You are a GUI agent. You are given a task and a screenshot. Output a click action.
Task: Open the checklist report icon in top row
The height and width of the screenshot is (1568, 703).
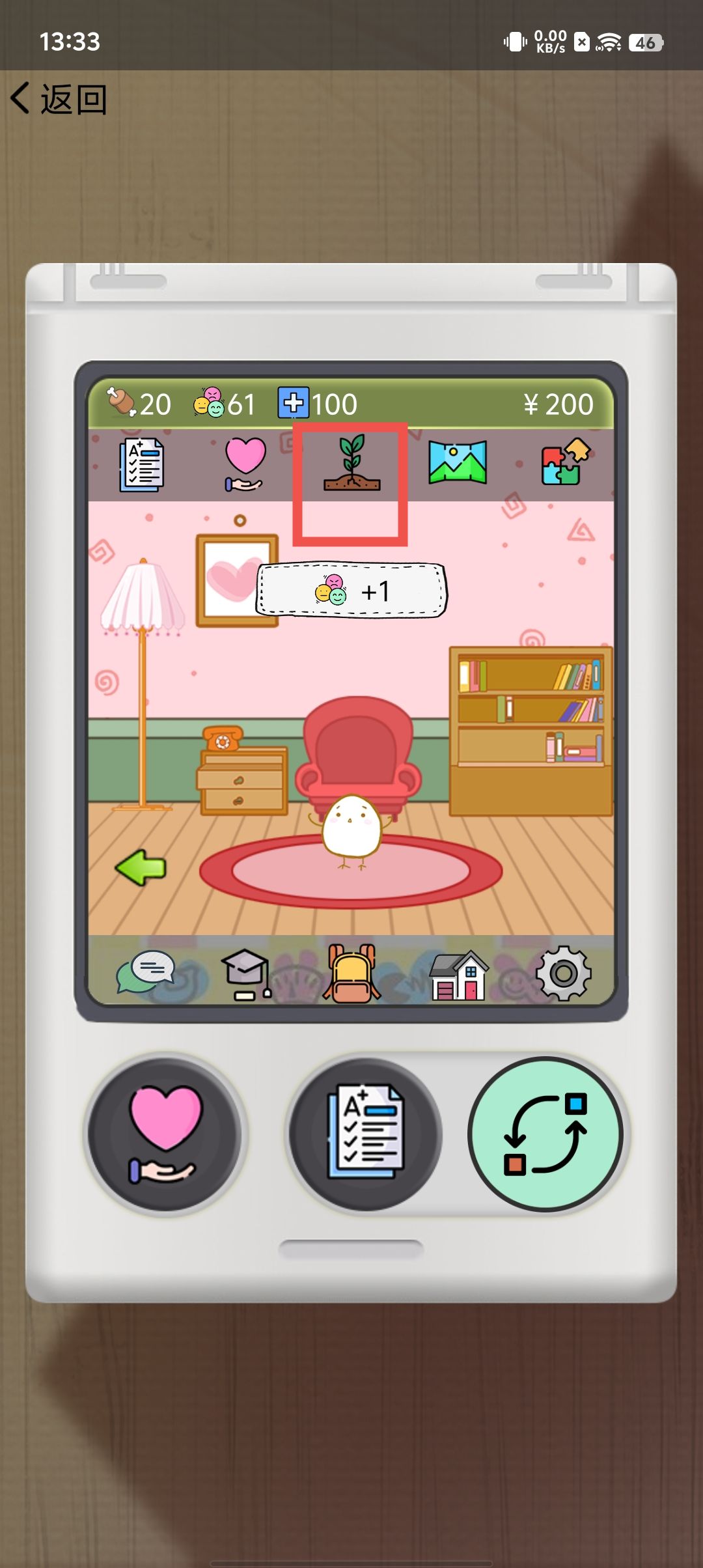tap(141, 465)
